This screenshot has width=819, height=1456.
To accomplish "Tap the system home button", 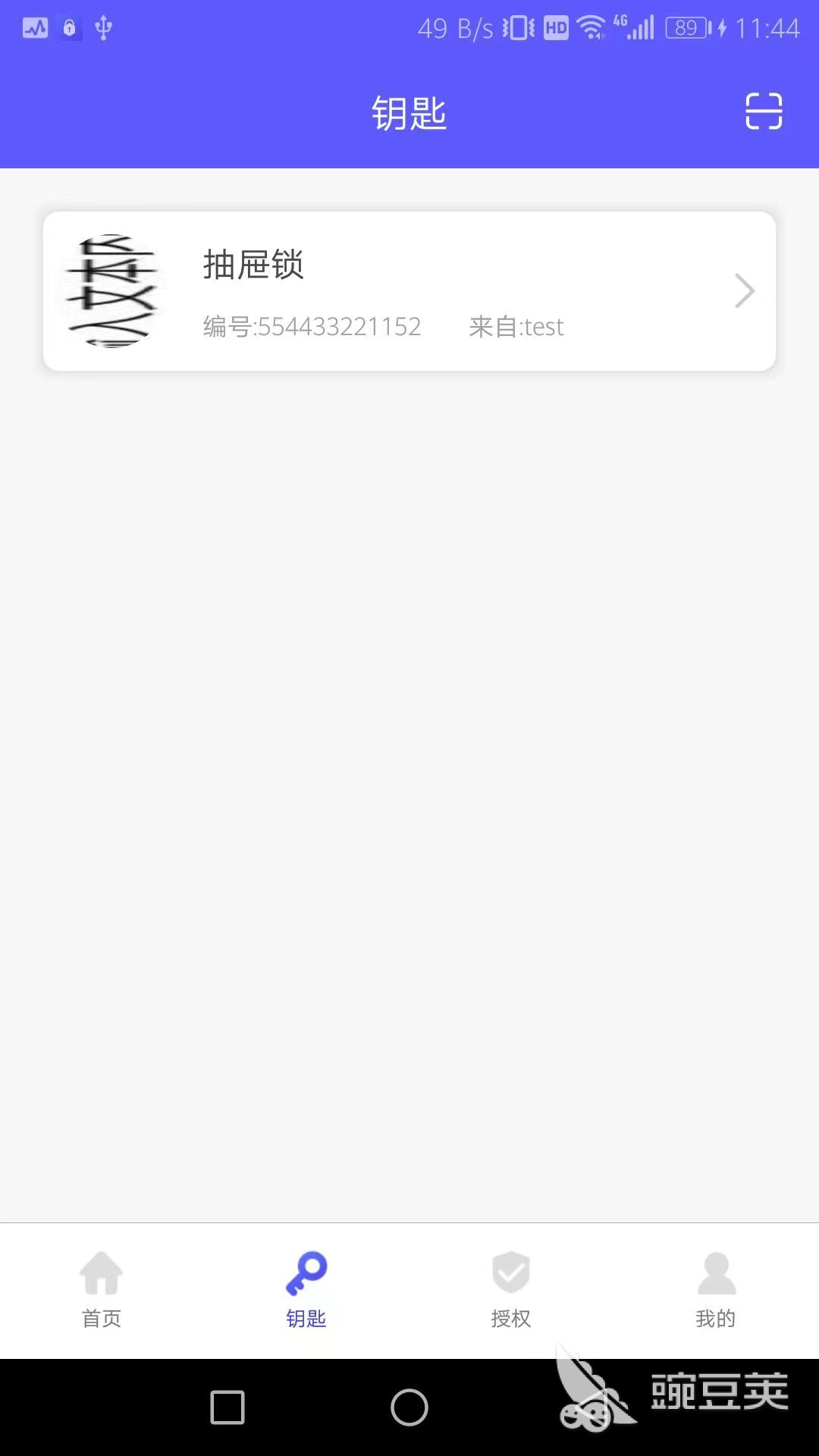I will pos(409,1407).
